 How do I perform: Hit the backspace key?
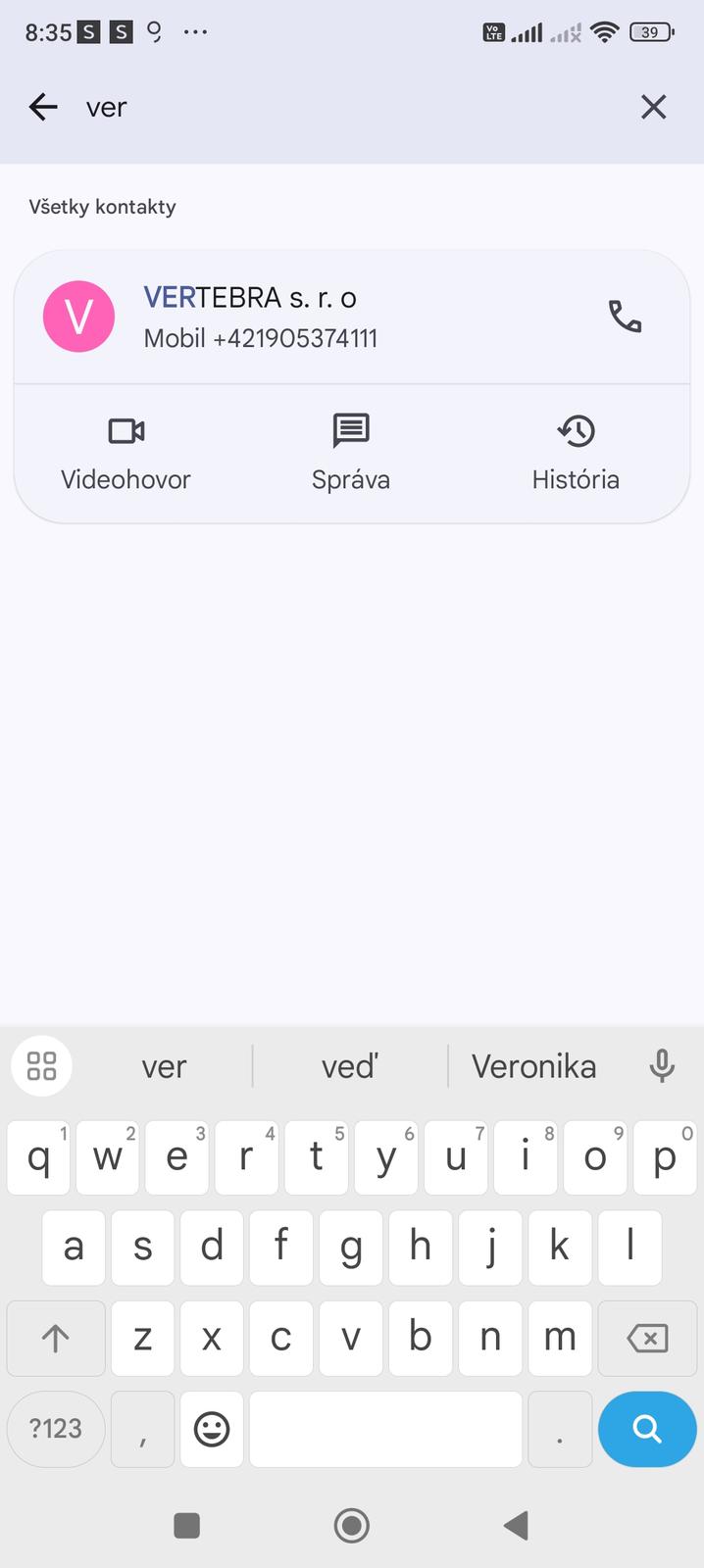coord(647,1338)
